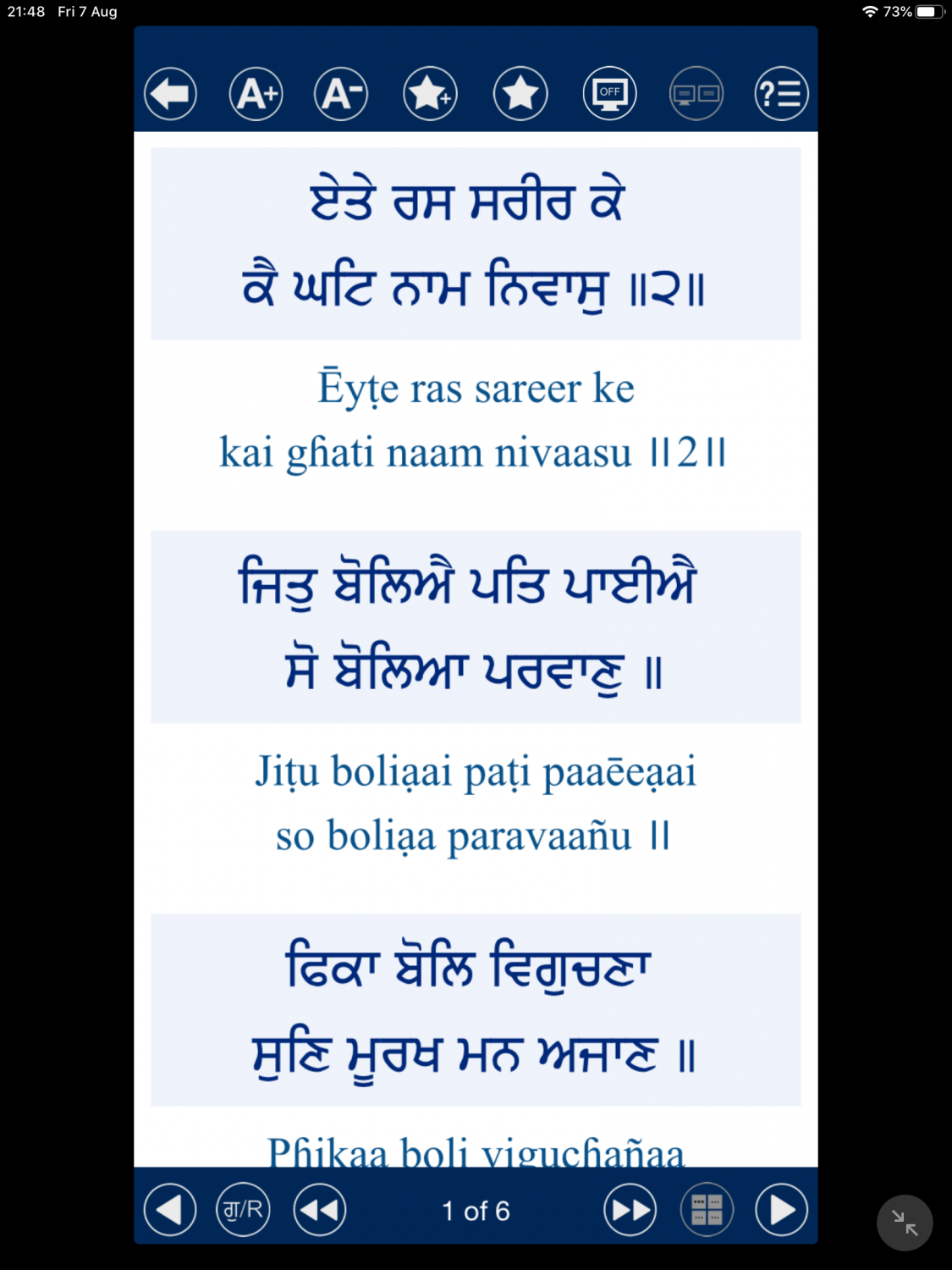Go to the previous page arrow
Viewport: 952px width, 1270px height.
pos(170,1210)
